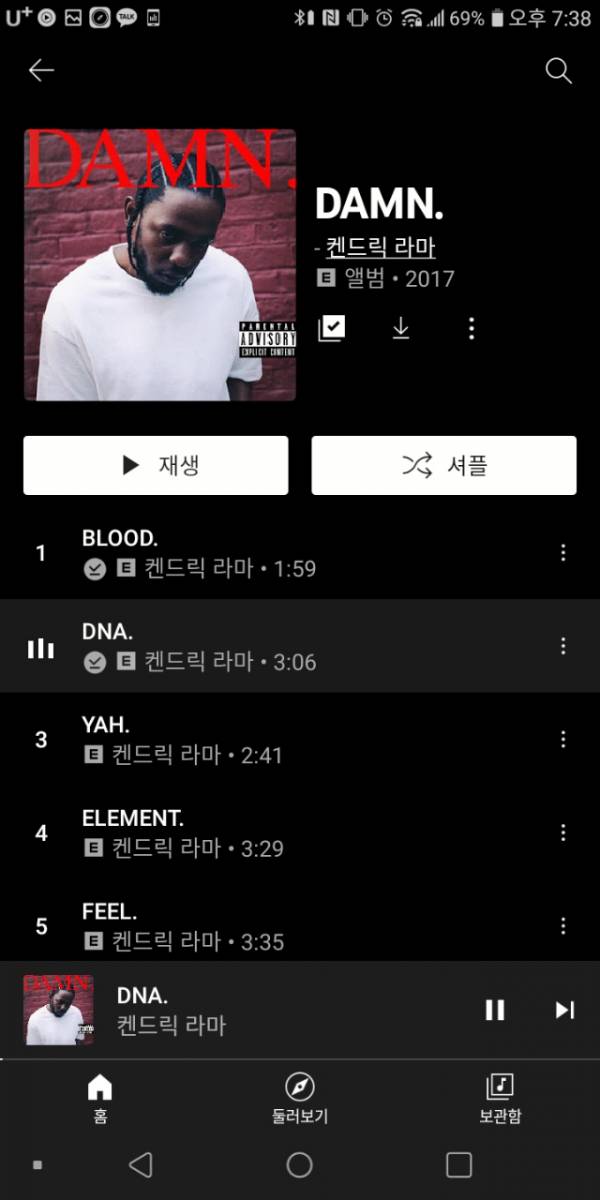Switch to the 보관함 tab
This screenshot has height=1200, width=600.
tap(500, 1098)
